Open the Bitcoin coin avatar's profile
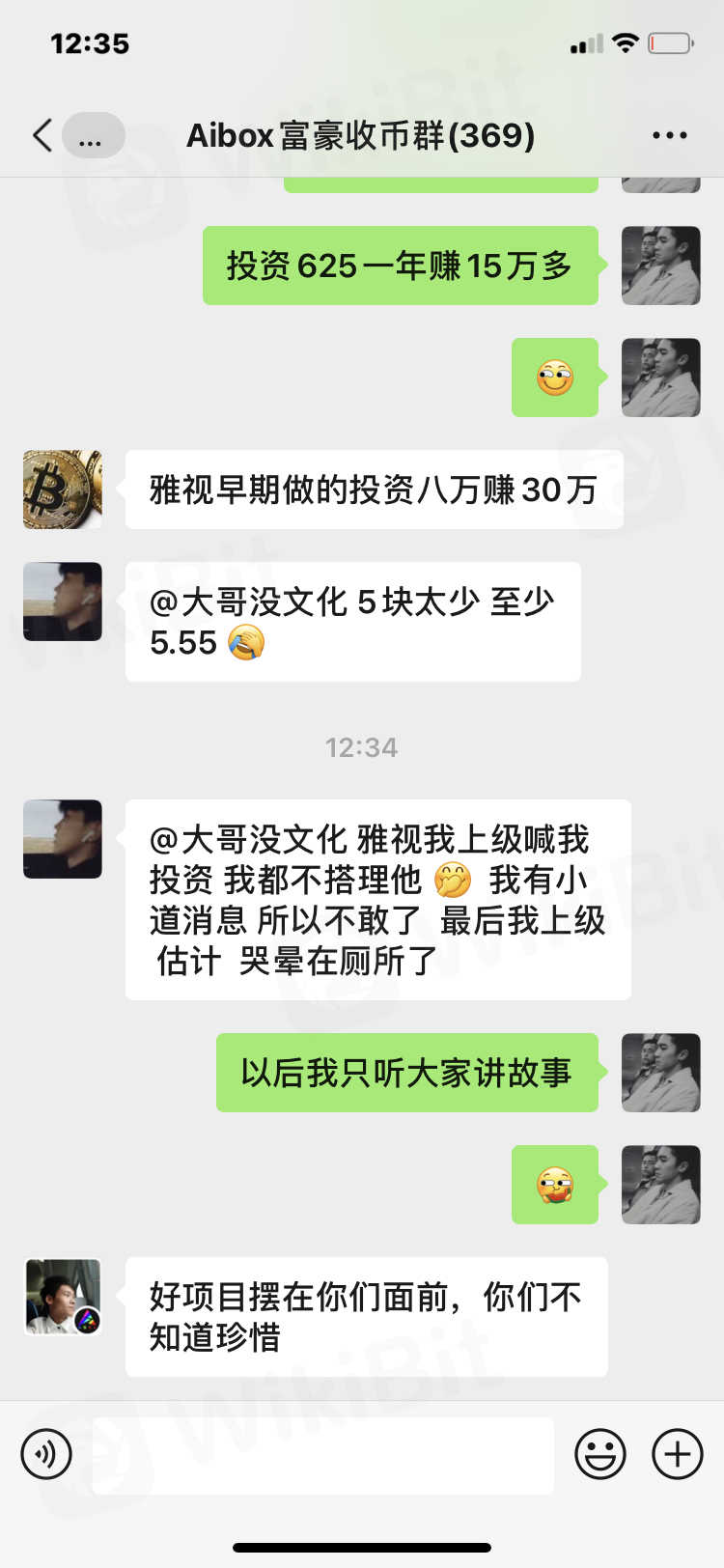The width and height of the screenshot is (724, 1568). tap(63, 490)
